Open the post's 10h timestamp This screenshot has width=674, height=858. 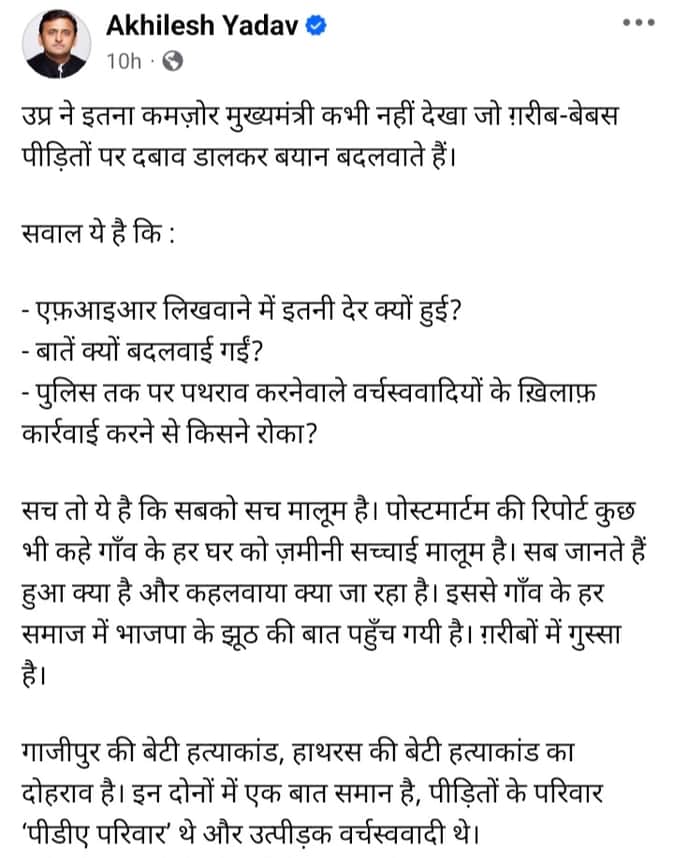click(124, 62)
